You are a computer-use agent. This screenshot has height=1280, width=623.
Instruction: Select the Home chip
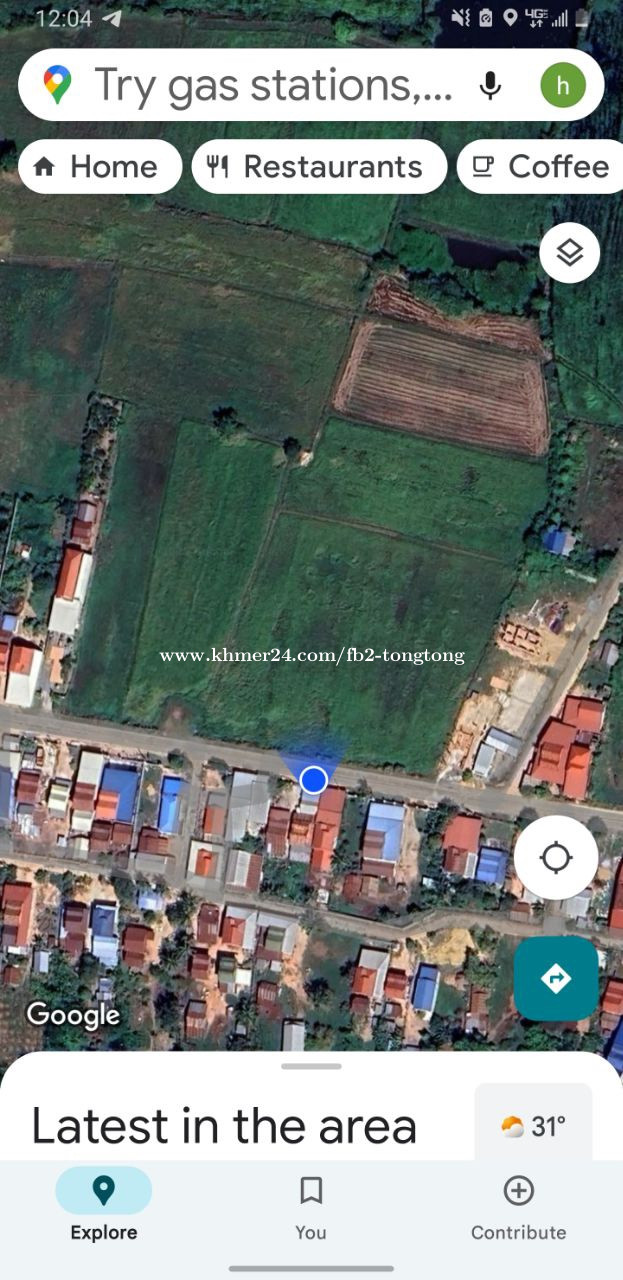click(100, 166)
